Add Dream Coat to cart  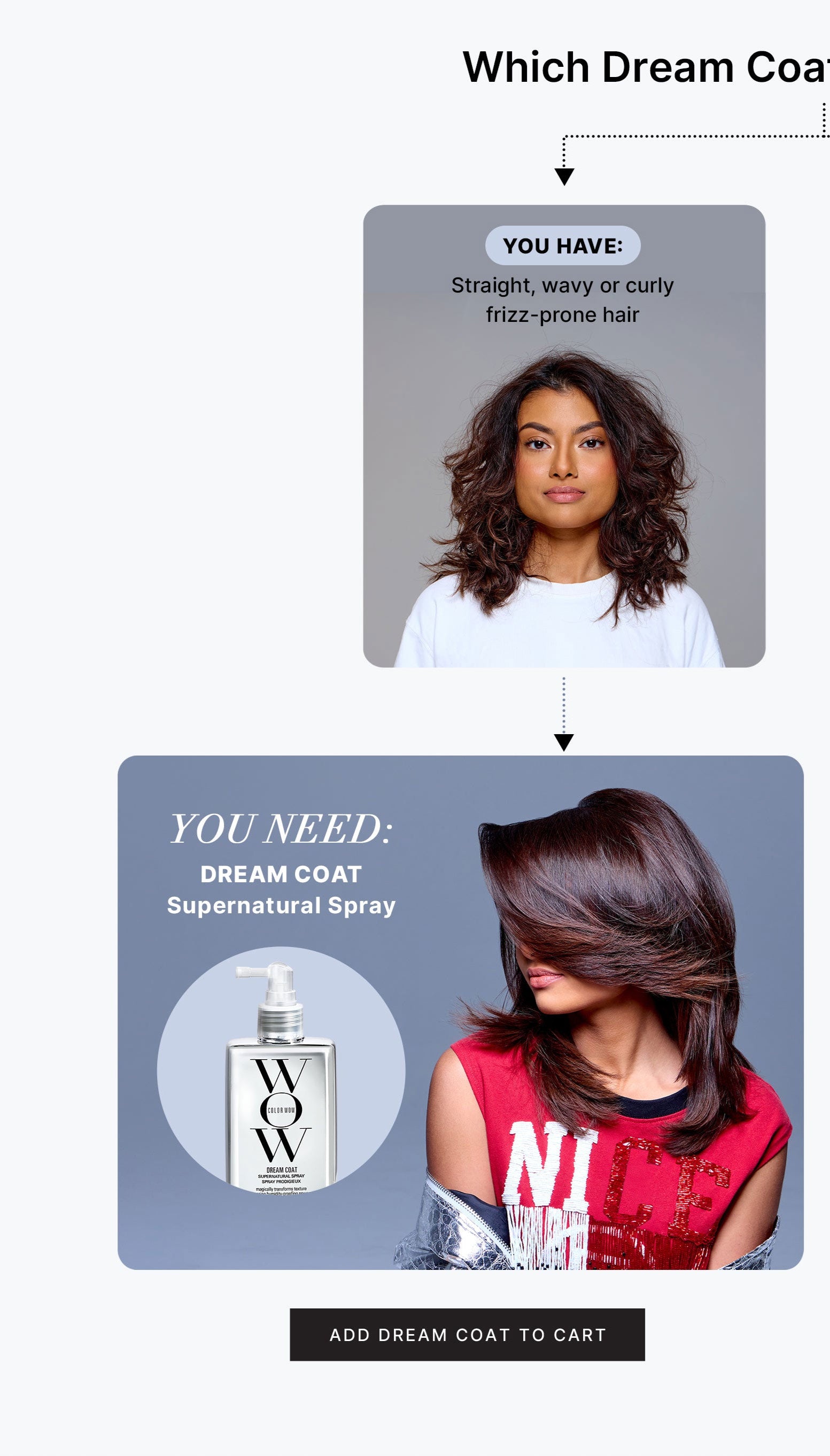coord(467,1335)
